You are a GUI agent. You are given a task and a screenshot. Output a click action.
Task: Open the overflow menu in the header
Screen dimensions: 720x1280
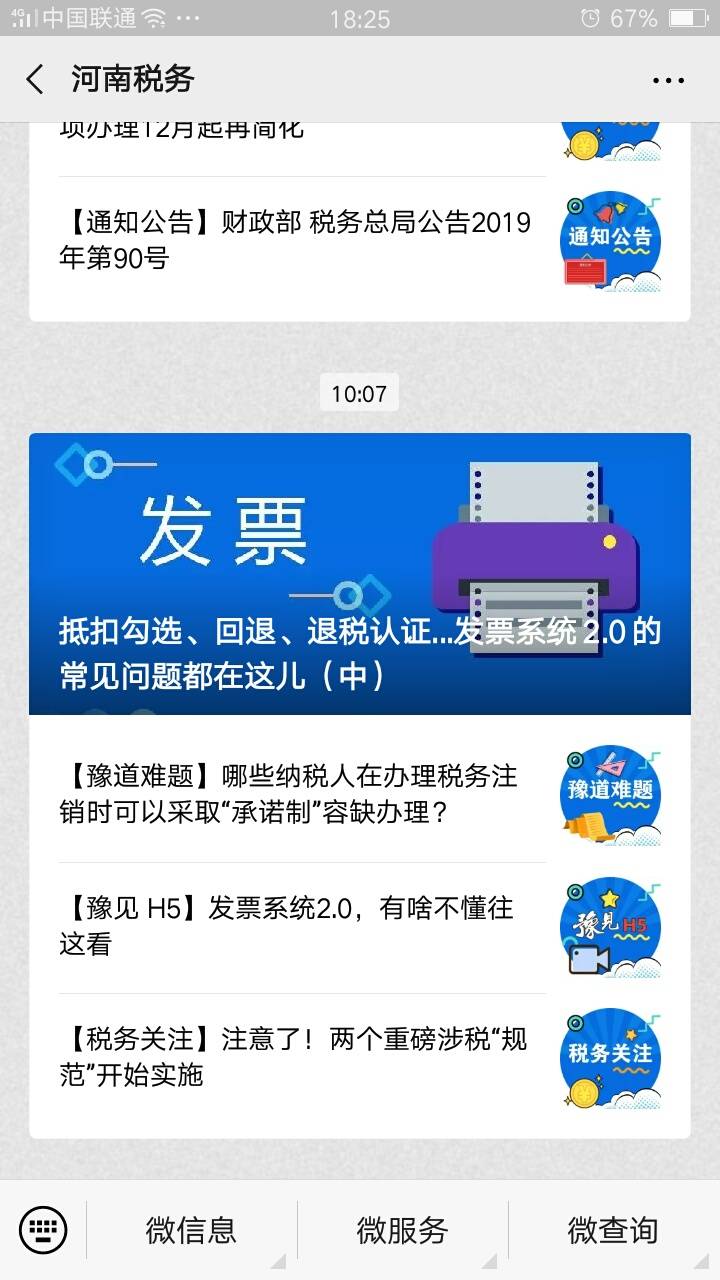pos(668,80)
